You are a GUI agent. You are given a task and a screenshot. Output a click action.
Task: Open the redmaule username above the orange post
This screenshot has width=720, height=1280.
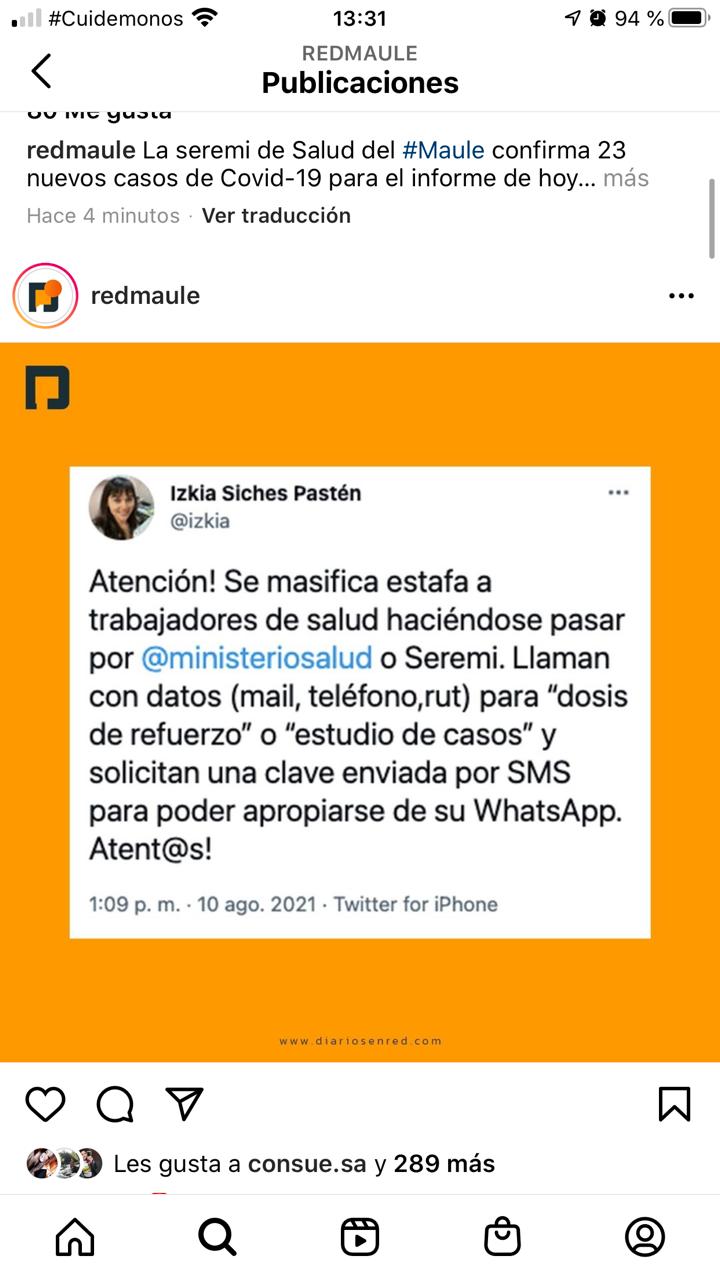tap(145, 296)
